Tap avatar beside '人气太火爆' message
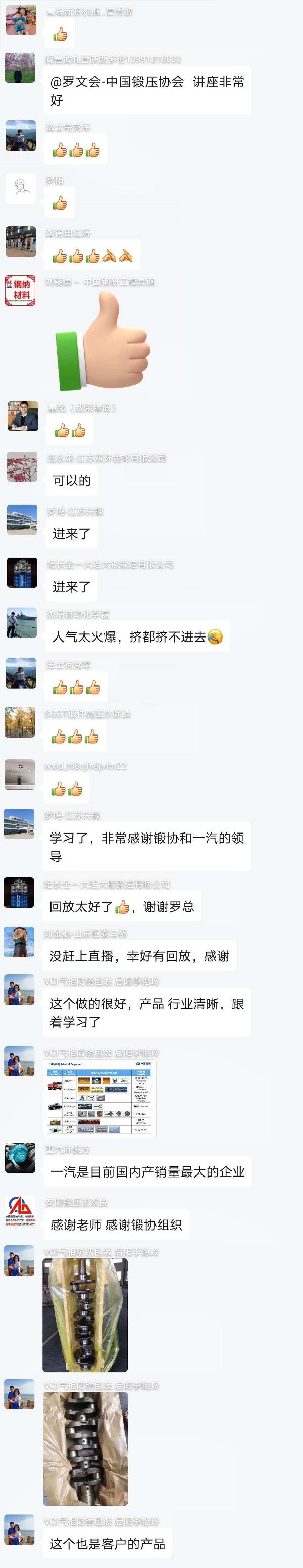This screenshot has height=1568, width=303. pyautogui.click(x=21, y=623)
